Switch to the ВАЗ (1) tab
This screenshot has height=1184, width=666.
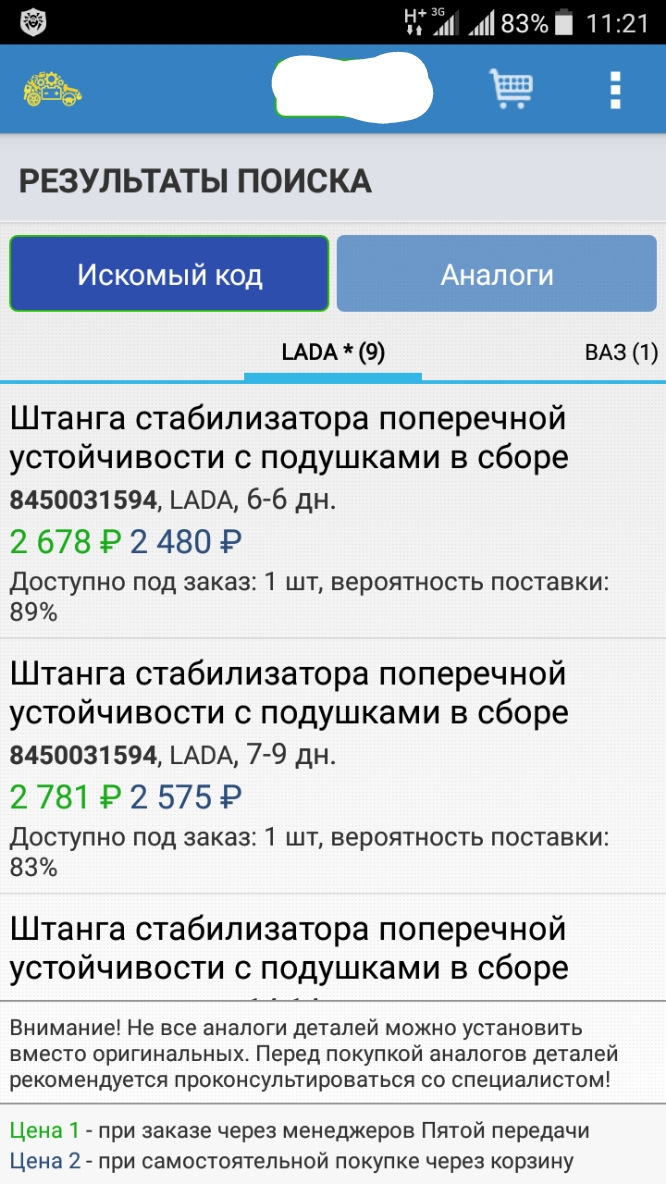[621, 353]
